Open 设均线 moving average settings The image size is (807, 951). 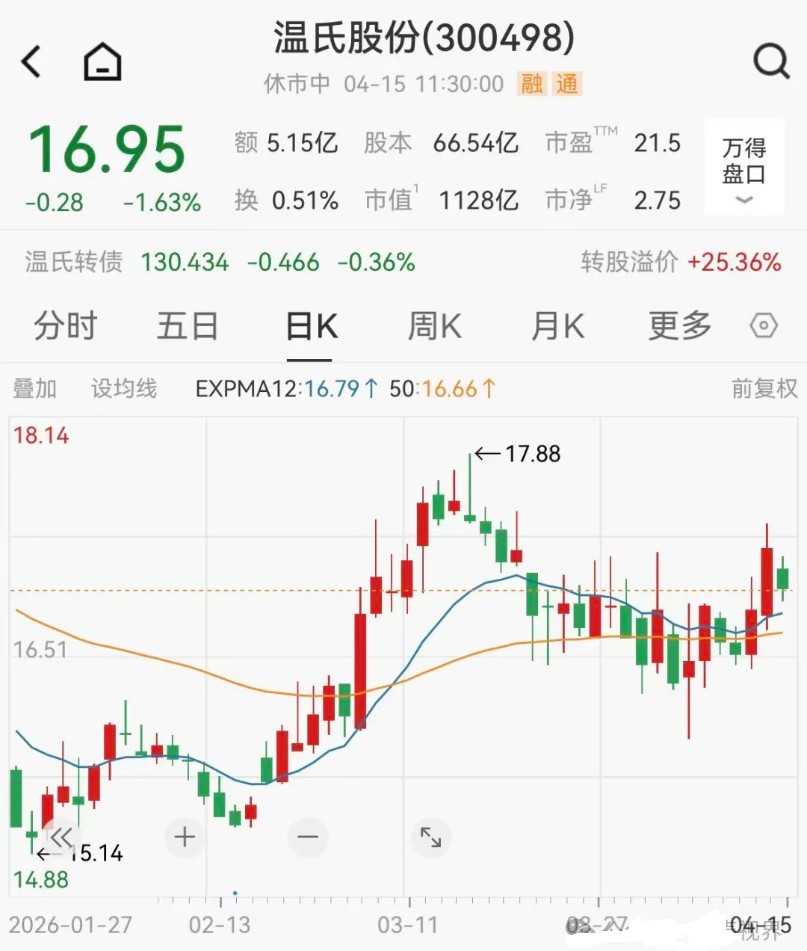[124, 390]
